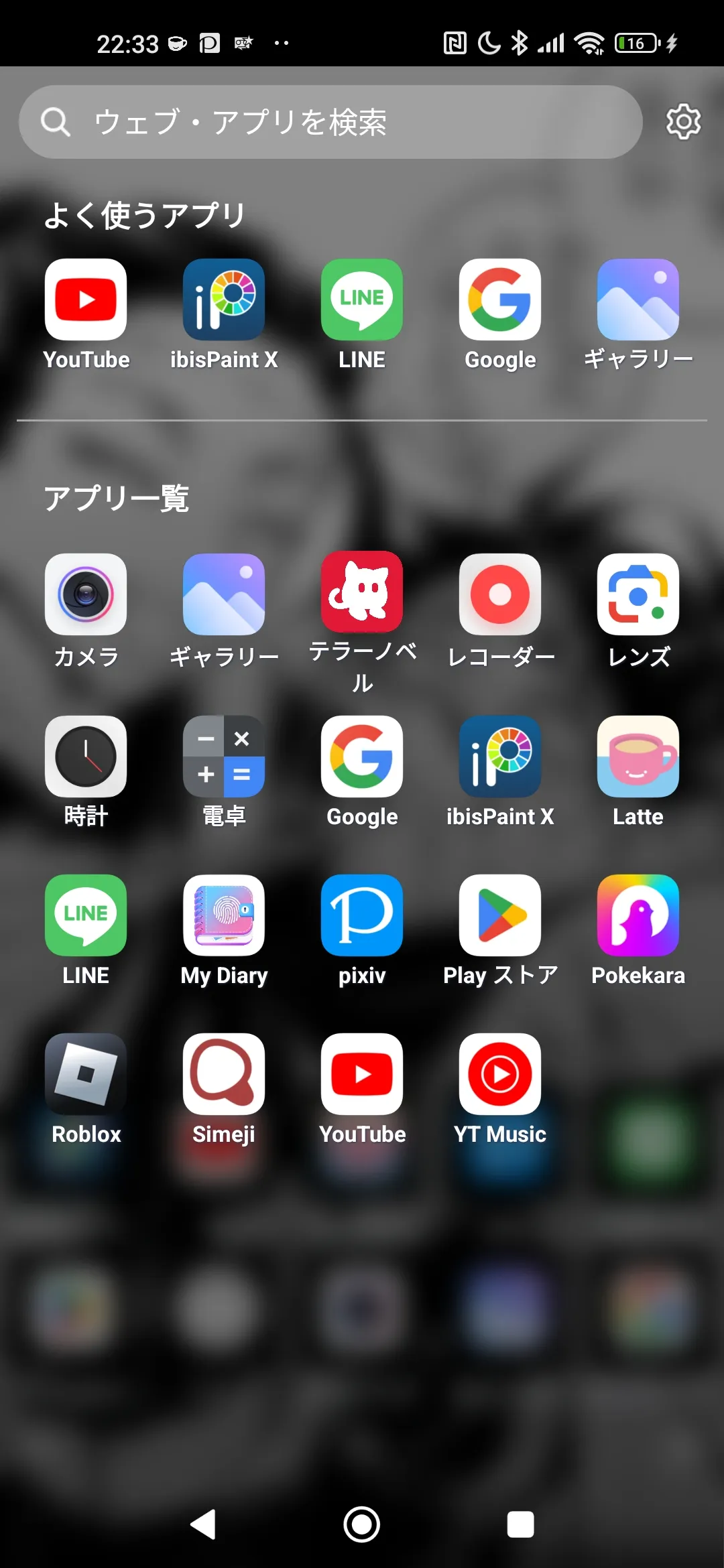The height and width of the screenshot is (1568, 724).
Task: Tap the web and app search field
Action: click(x=330, y=122)
